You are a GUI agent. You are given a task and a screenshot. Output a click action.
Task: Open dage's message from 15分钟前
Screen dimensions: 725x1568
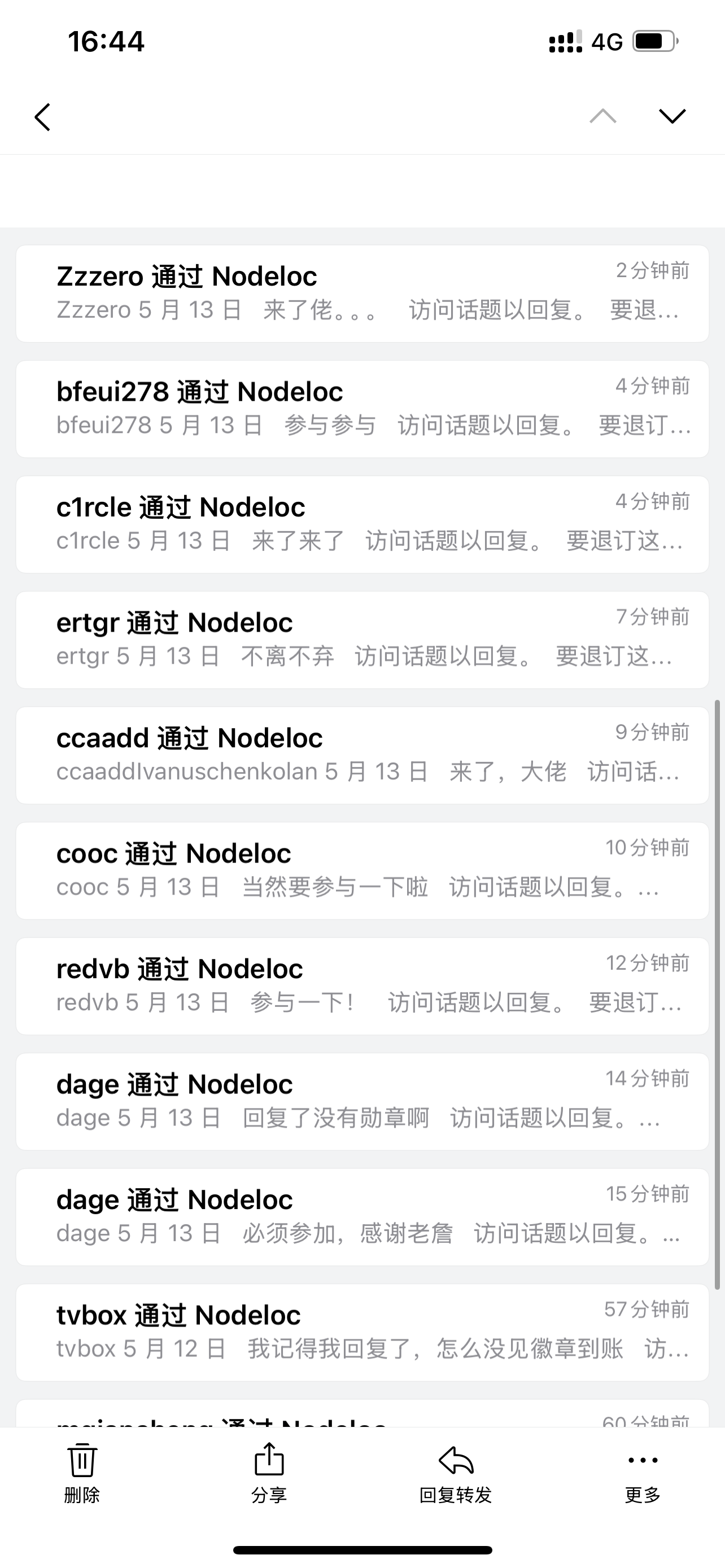[x=362, y=1217]
